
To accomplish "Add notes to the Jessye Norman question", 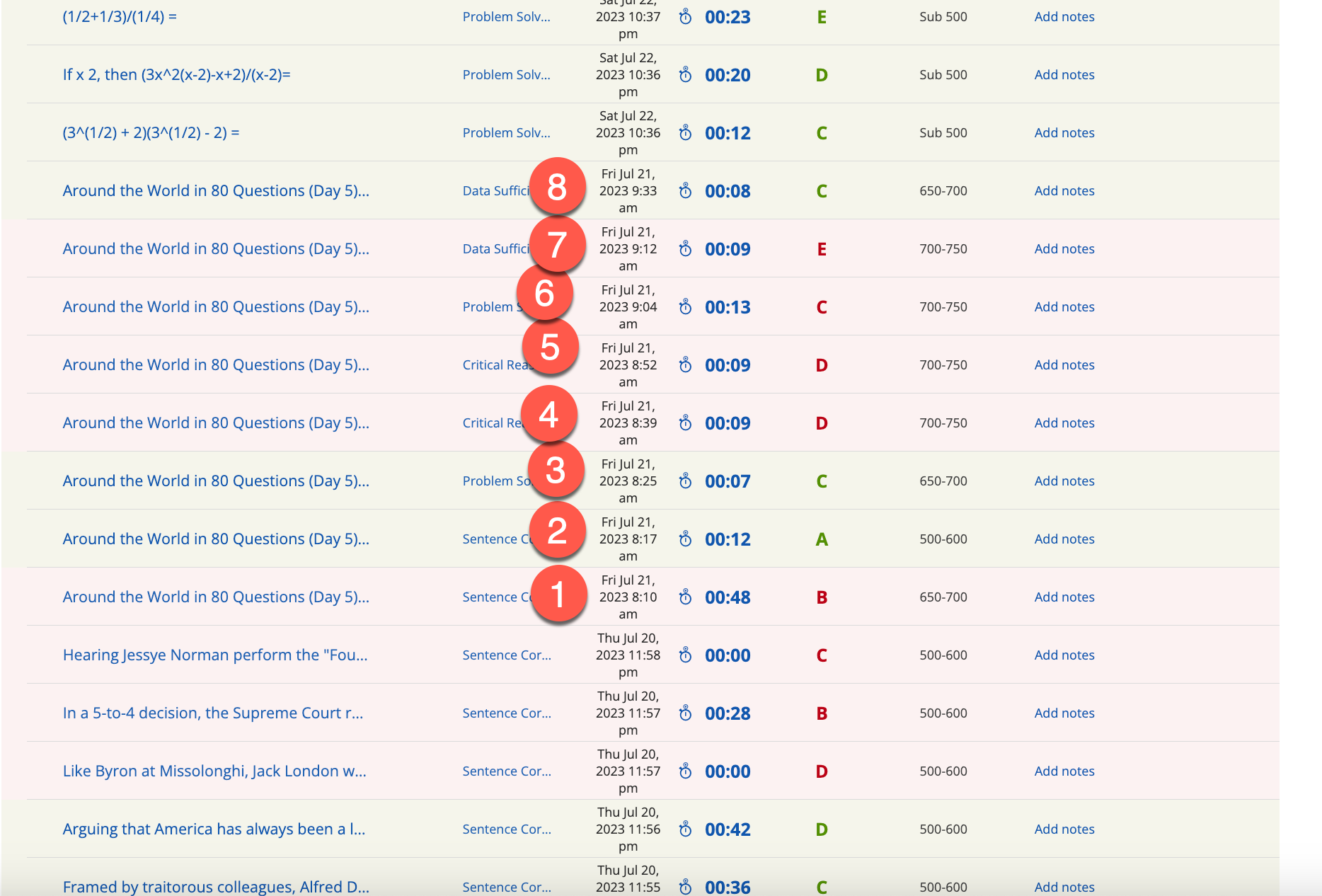I will [x=1064, y=655].
